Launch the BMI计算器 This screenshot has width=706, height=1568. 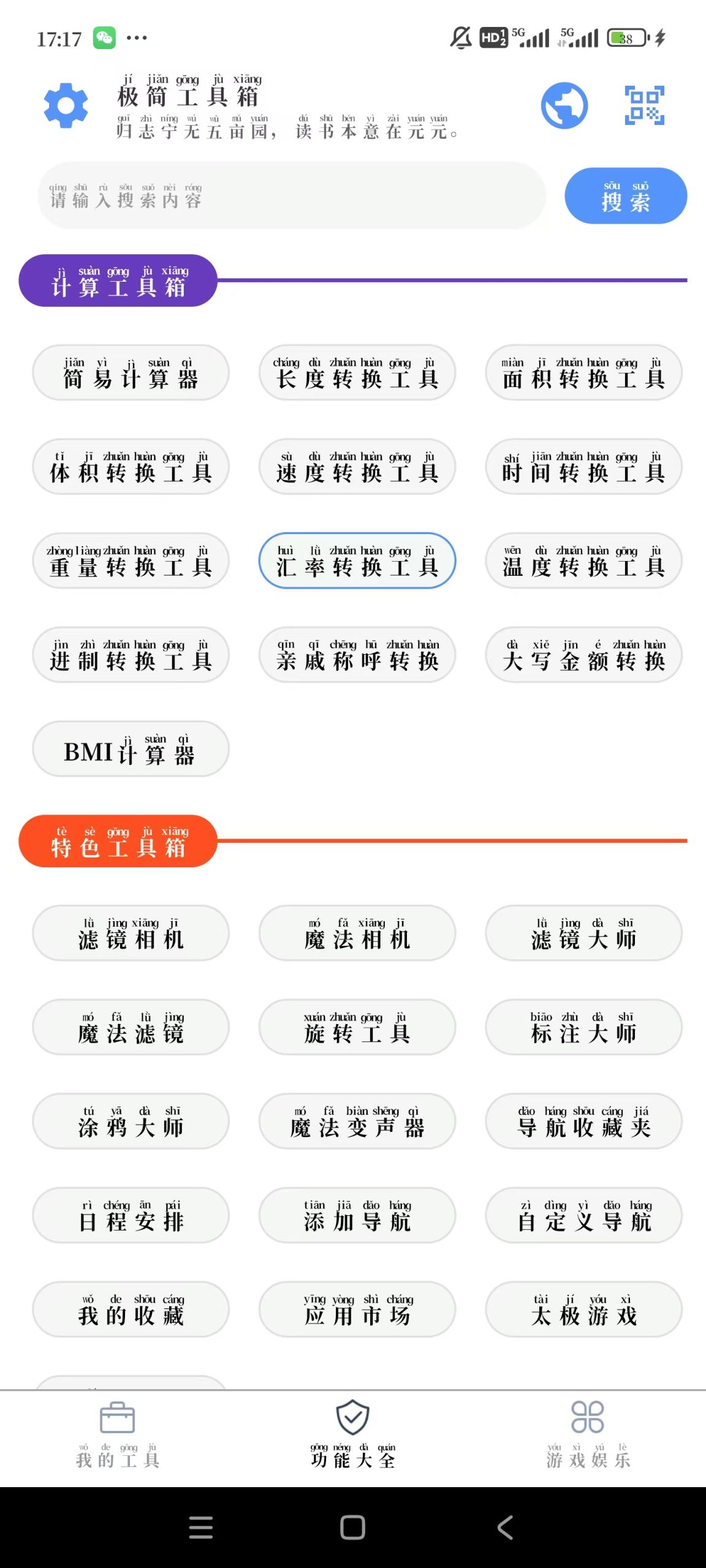click(x=131, y=749)
